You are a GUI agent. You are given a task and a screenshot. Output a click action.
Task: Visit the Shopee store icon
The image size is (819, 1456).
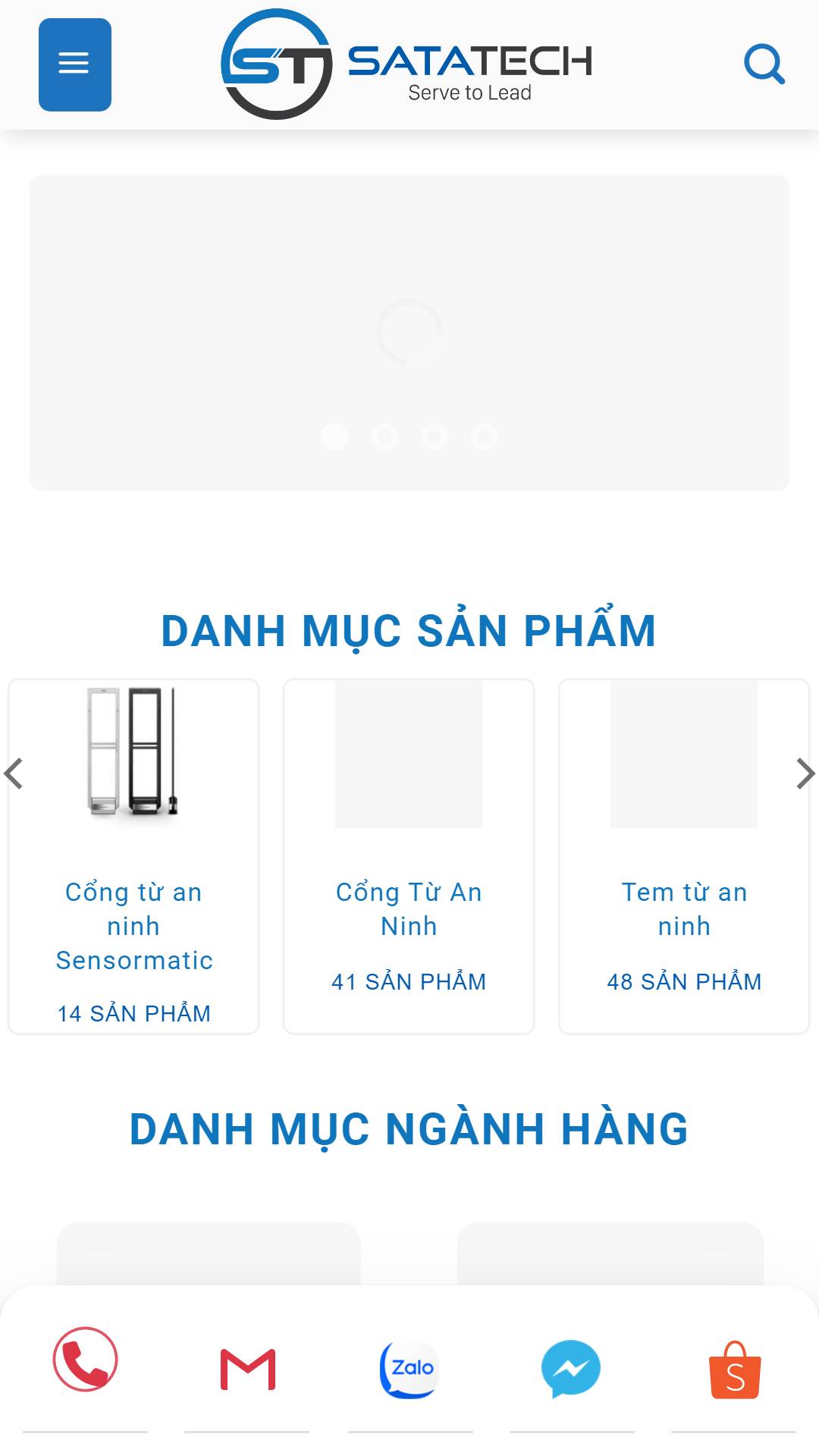pyautogui.click(x=735, y=1370)
